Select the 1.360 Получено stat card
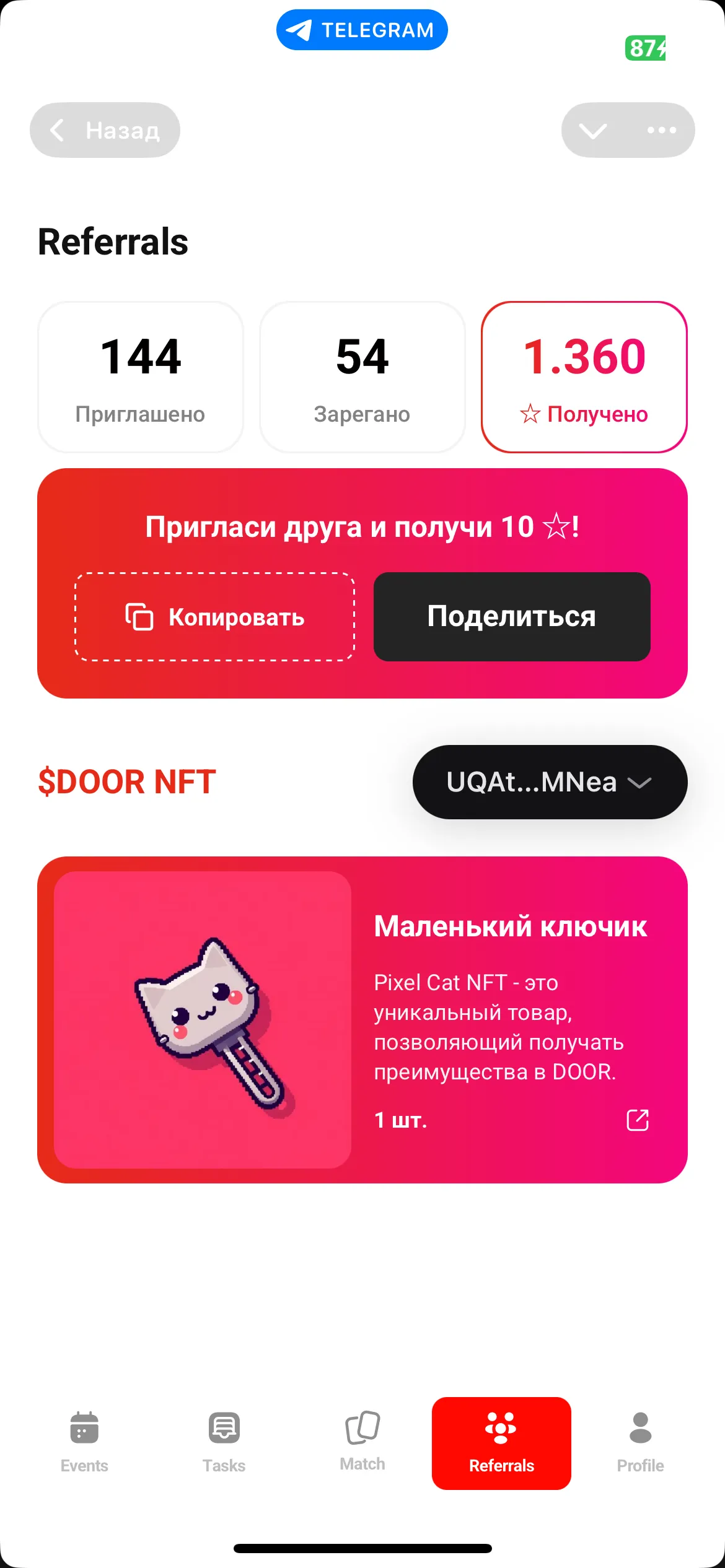Image resolution: width=725 pixels, height=1568 pixels. (x=584, y=377)
